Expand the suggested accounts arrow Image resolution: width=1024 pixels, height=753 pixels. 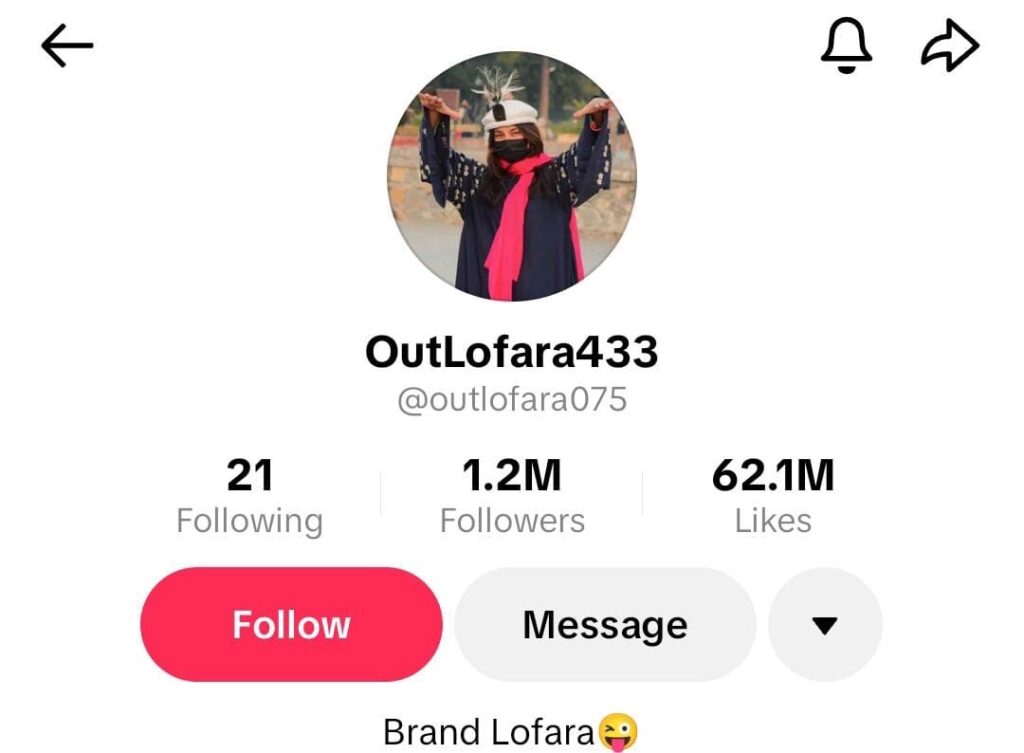(825, 625)
